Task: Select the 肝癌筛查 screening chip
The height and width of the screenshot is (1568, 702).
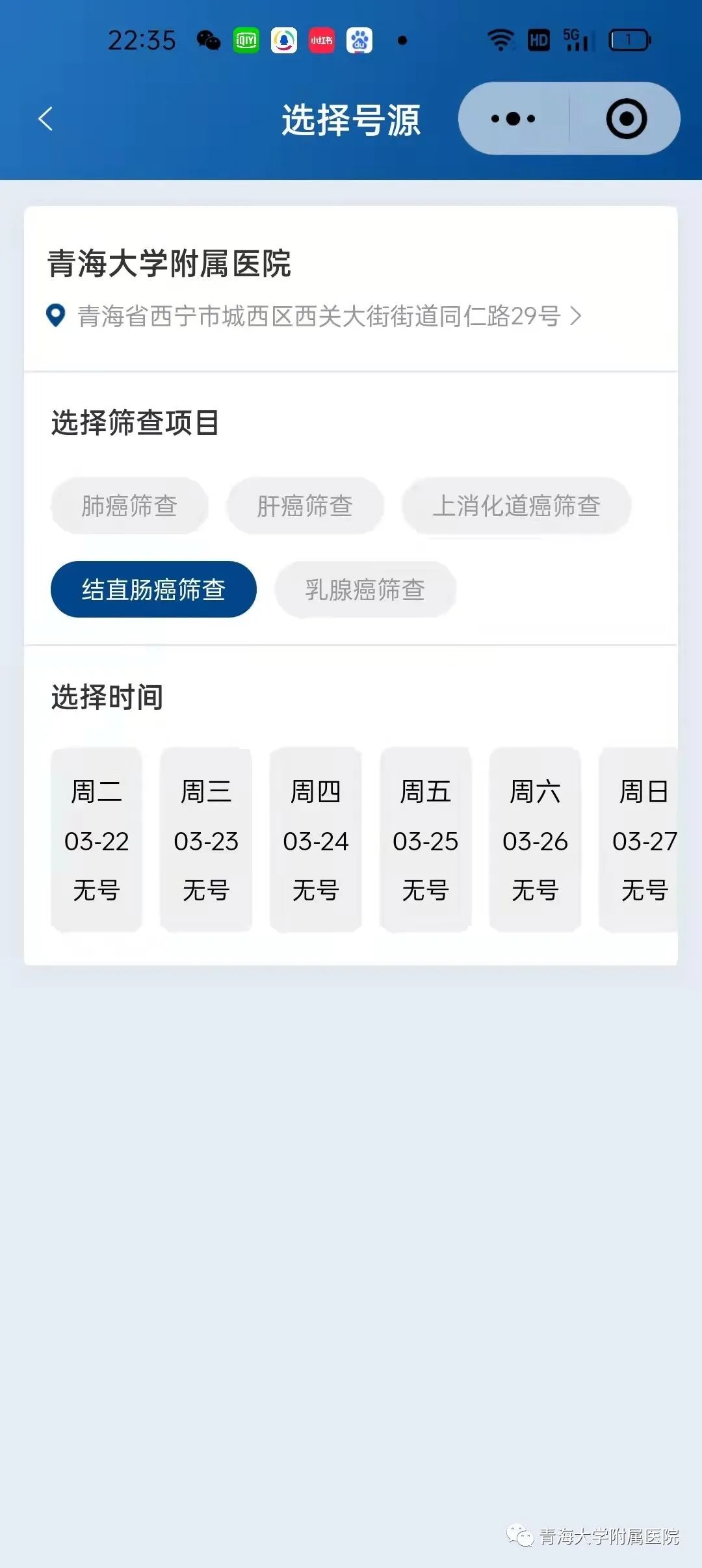Action: pyautogui.click(x=305, y=506)
